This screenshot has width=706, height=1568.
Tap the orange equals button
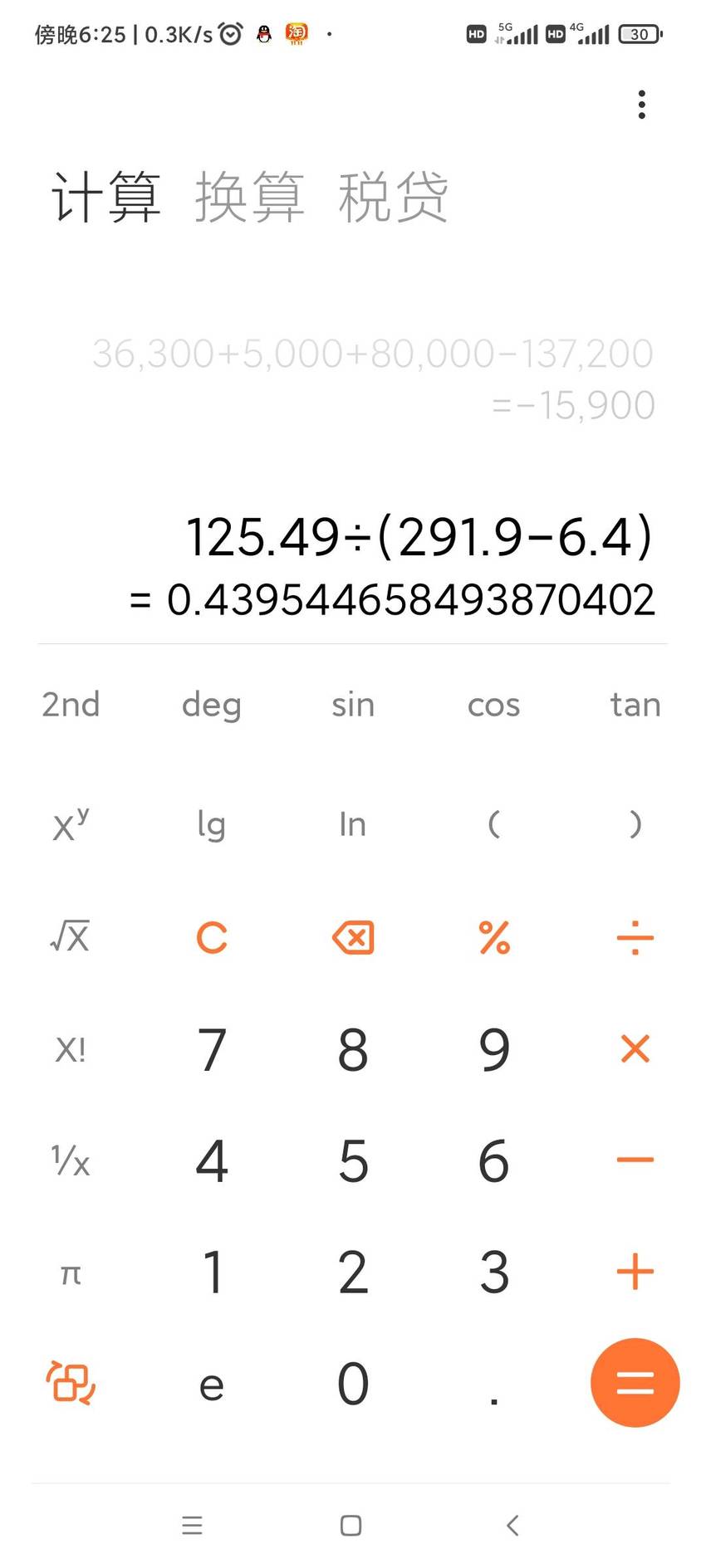tap(635, 1383)
